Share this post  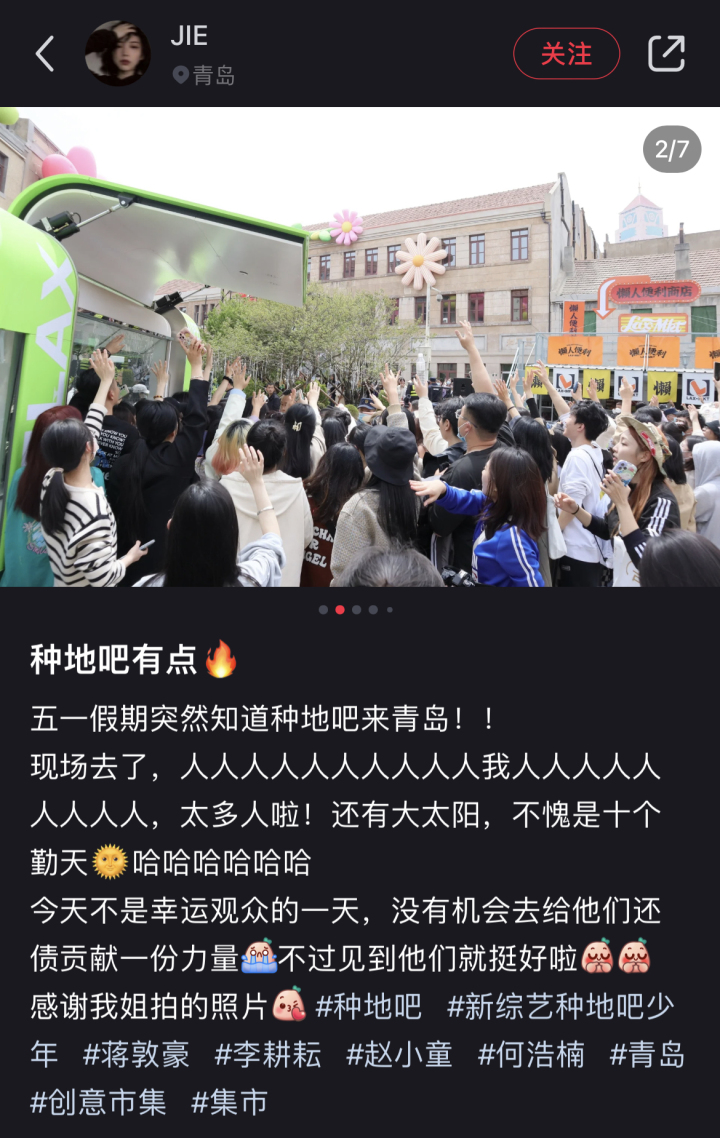666,54
